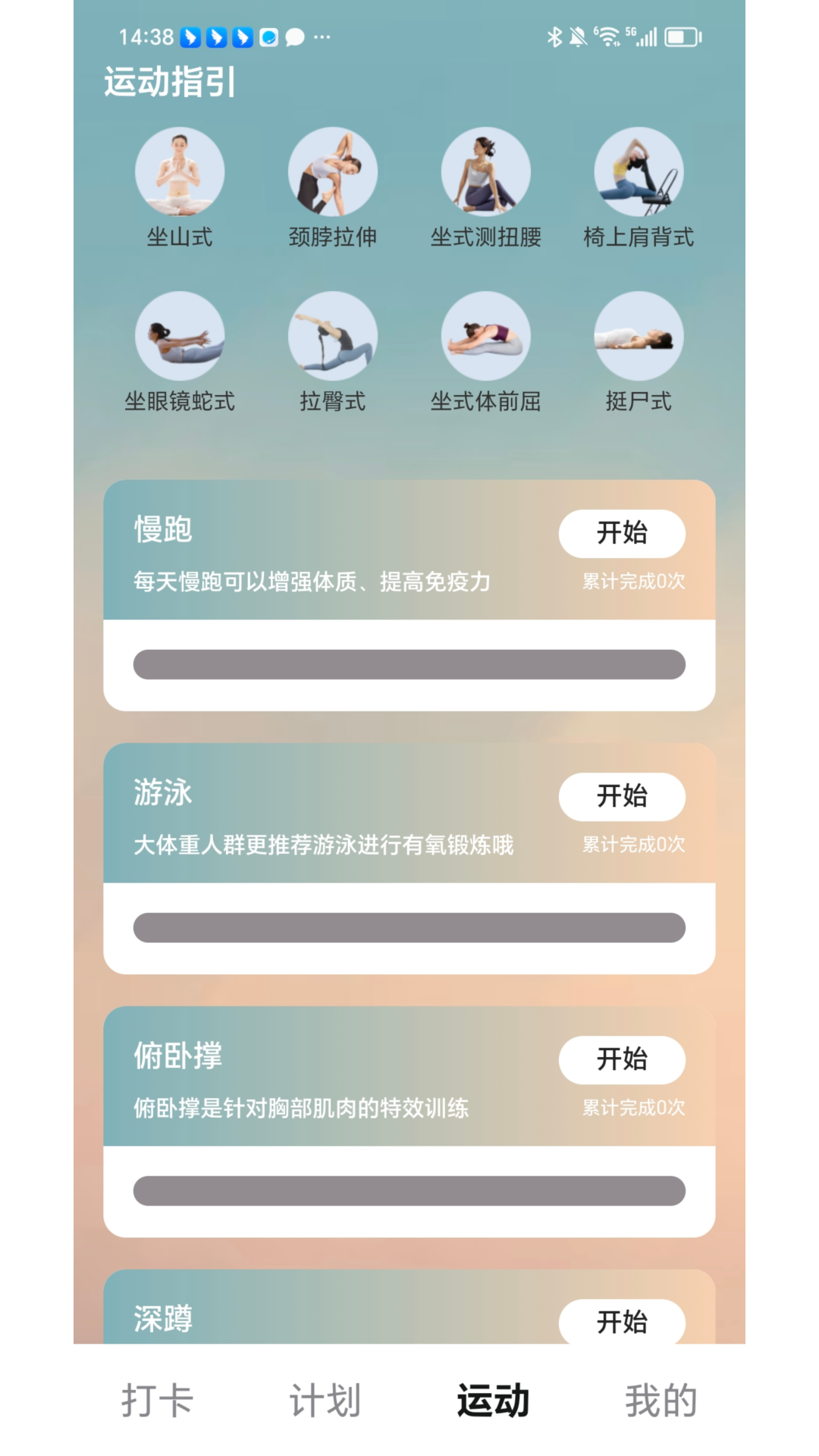Tap the 慢跑 progress bar
This screenshot has width=819, height=1456.
409,664
